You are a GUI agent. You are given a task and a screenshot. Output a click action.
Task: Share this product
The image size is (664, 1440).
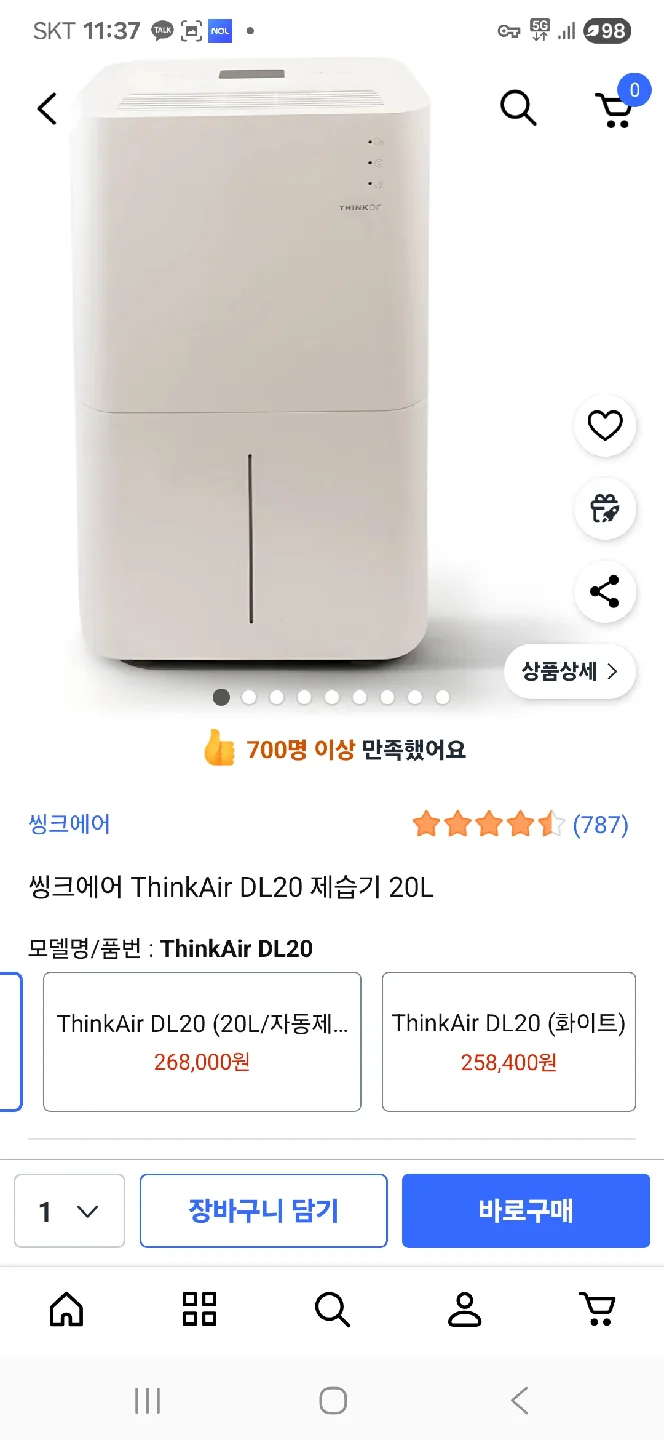(605, 592)
